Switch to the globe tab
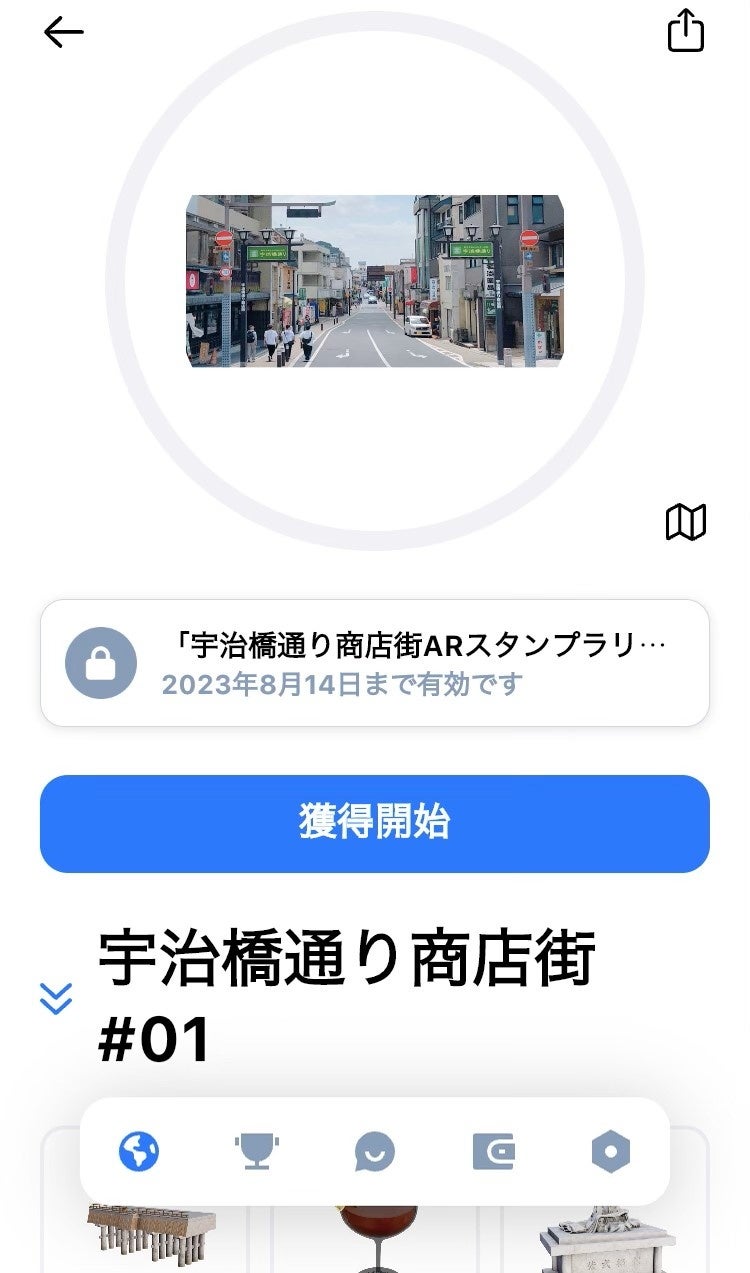 (x=139, y=1152)
